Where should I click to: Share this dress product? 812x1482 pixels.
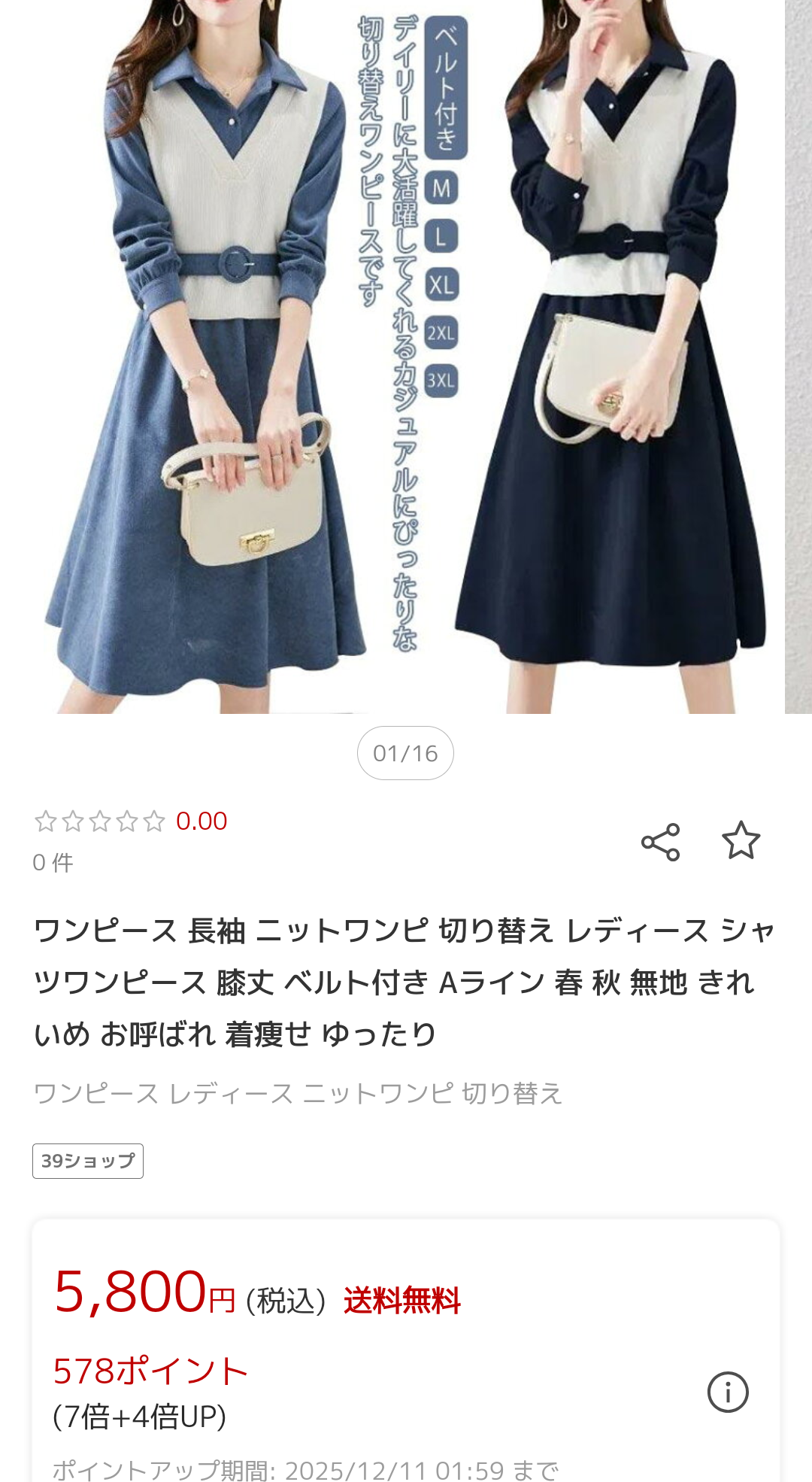tap(660, 842)
